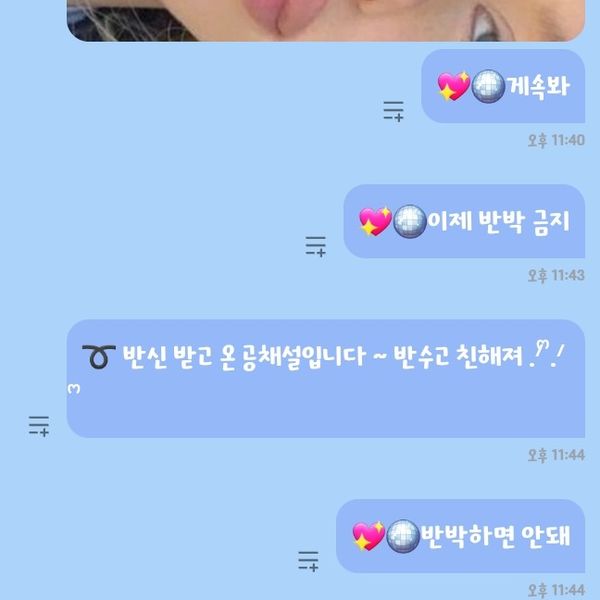This screenshot has height=600, width=600.
Task: Tap the list-plus icon beside 이제 반박 금지
Action: tap(316, 246)
